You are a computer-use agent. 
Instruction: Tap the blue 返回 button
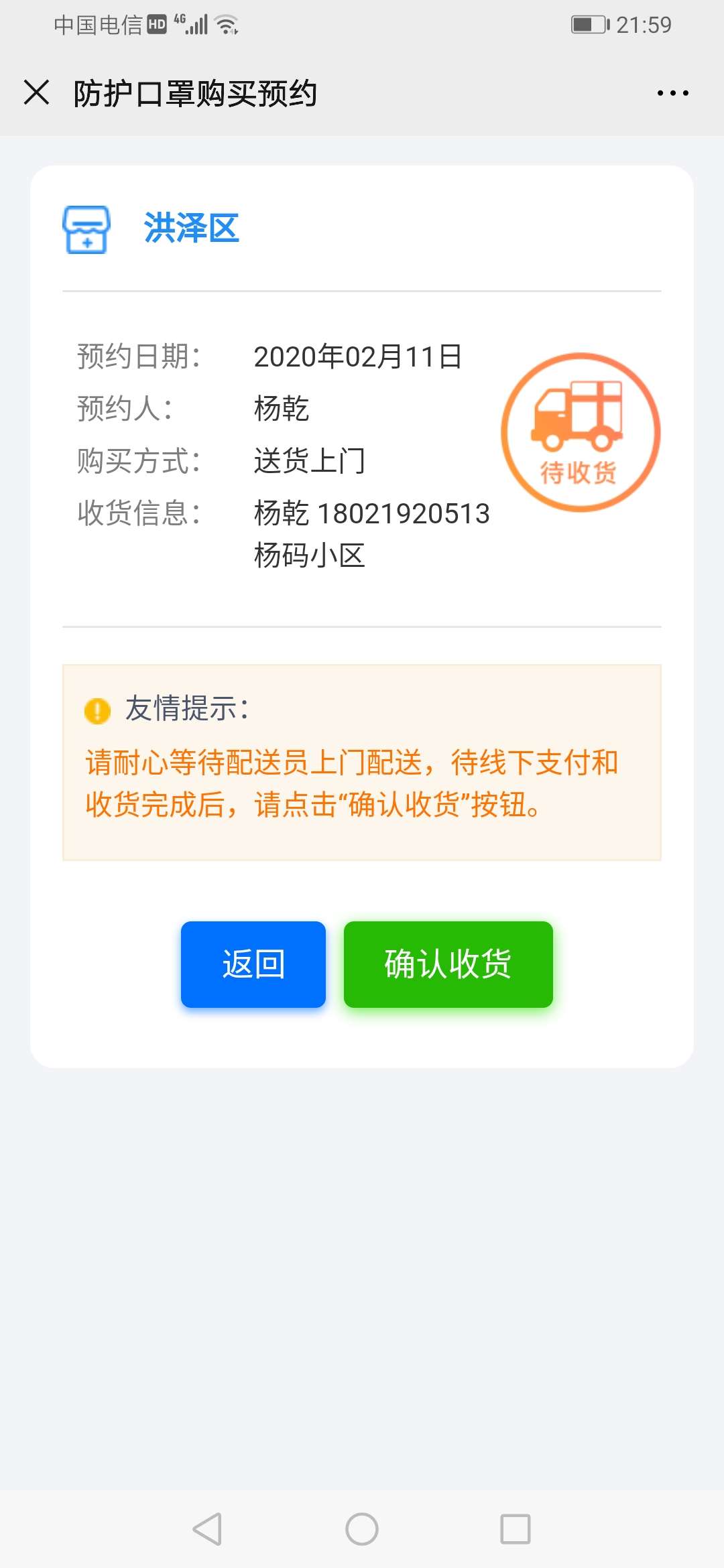pos(253,964)
